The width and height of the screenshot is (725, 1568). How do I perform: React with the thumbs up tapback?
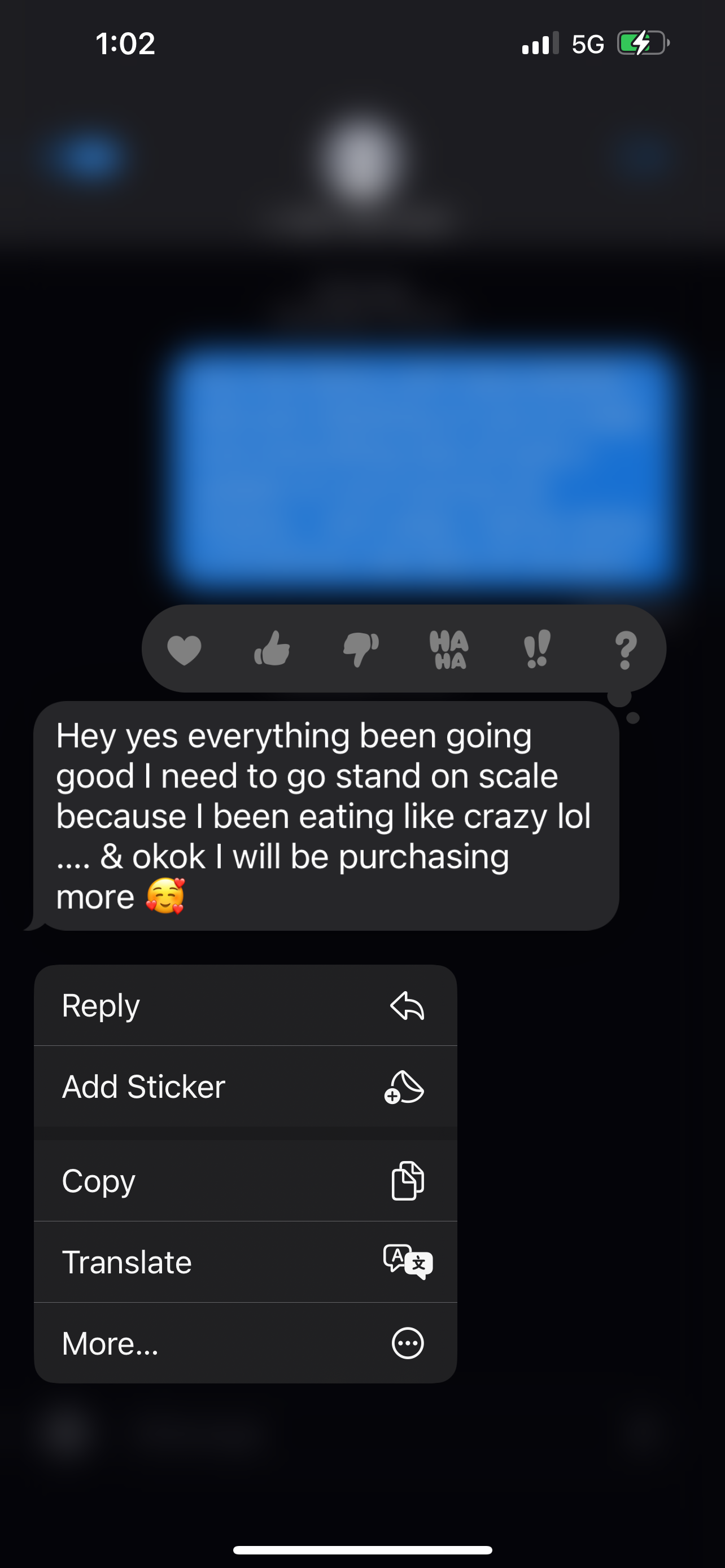point(272,649)
